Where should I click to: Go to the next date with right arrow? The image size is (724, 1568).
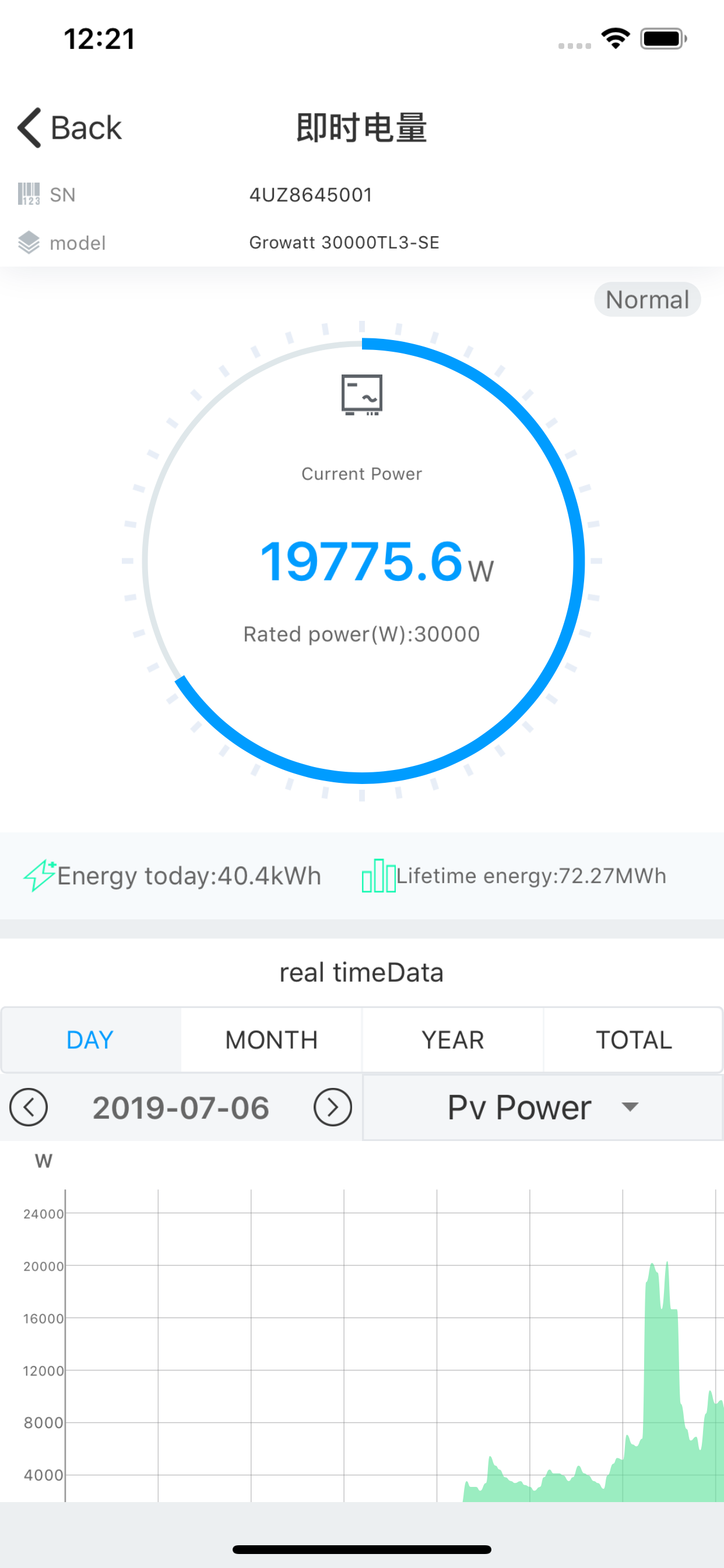[x=333, y=1107]
